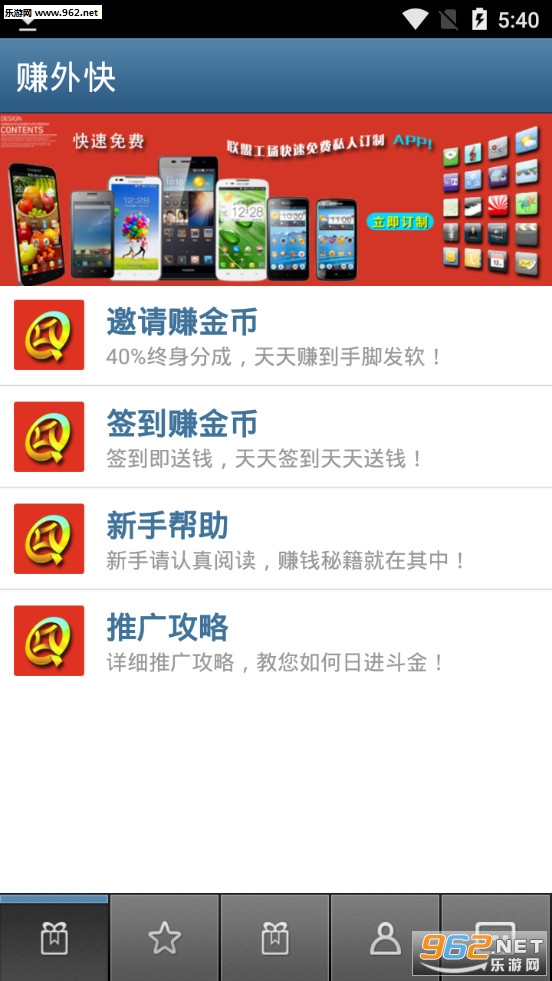Switch to the star favorites tab
Image resolution: width=552 pixels, height=981 pixels.
(x=165, y=938)
